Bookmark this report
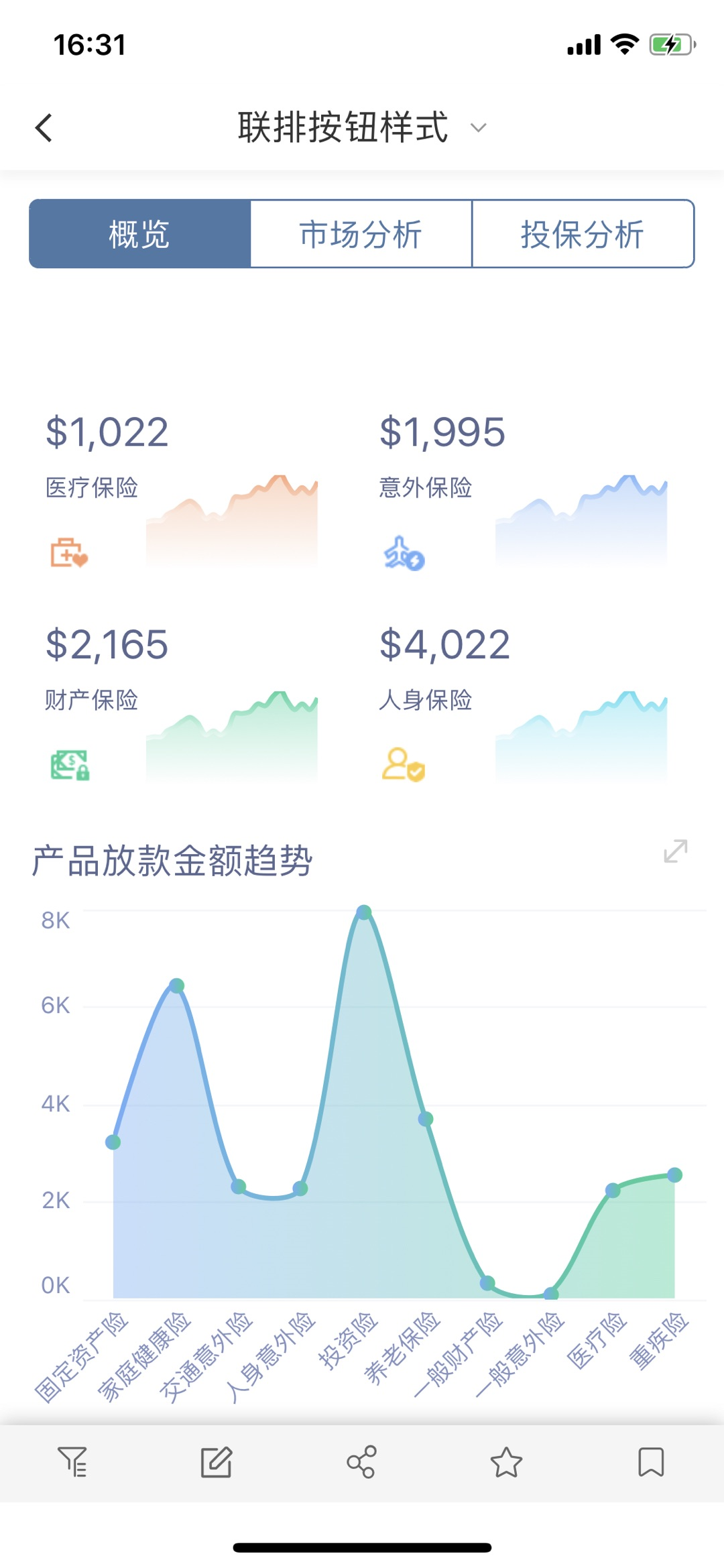Image resolution: width=724 pixels, height=1568 pixels. click(650, 1462)
